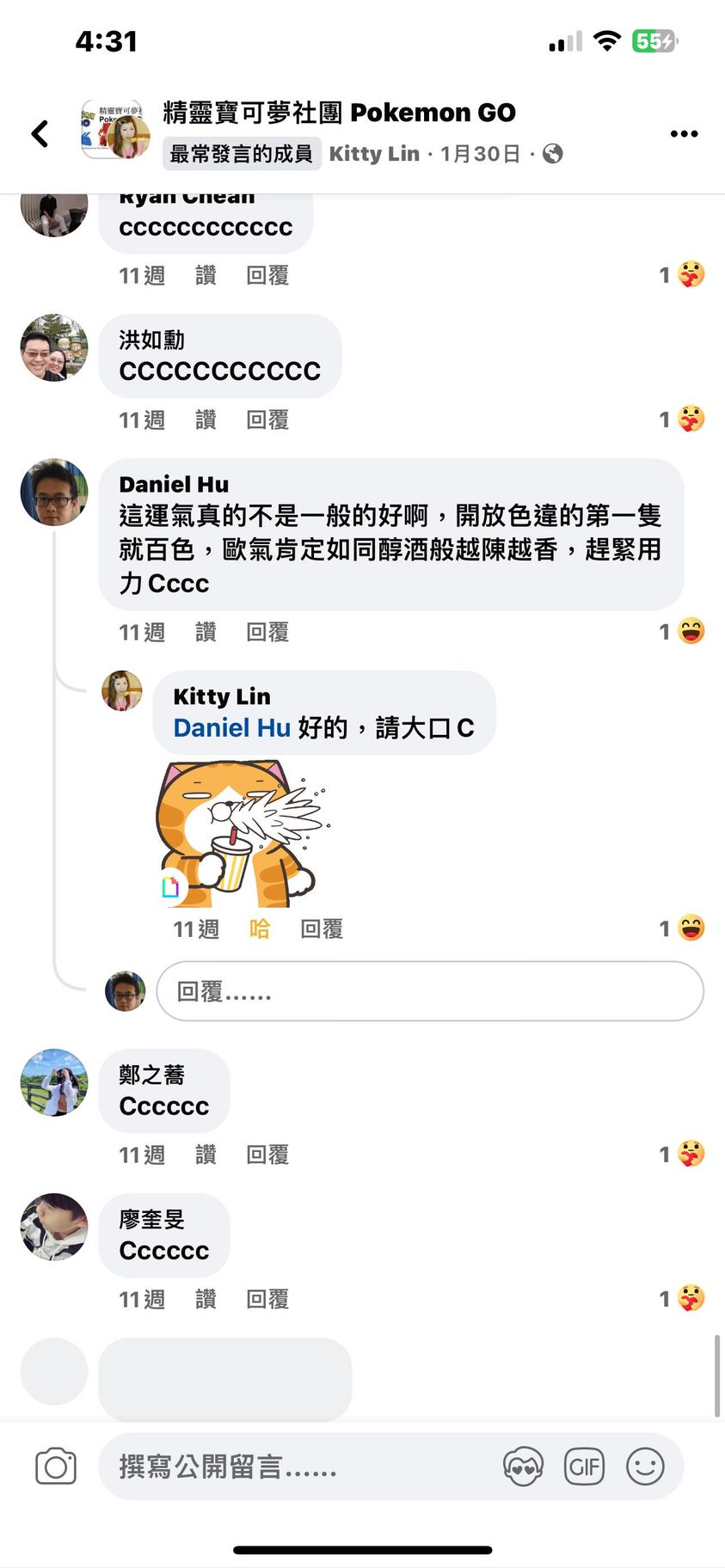This screenshot has width=725, height=1568.
Task: Like 洪如勳's comment
Action: [206, 420]
